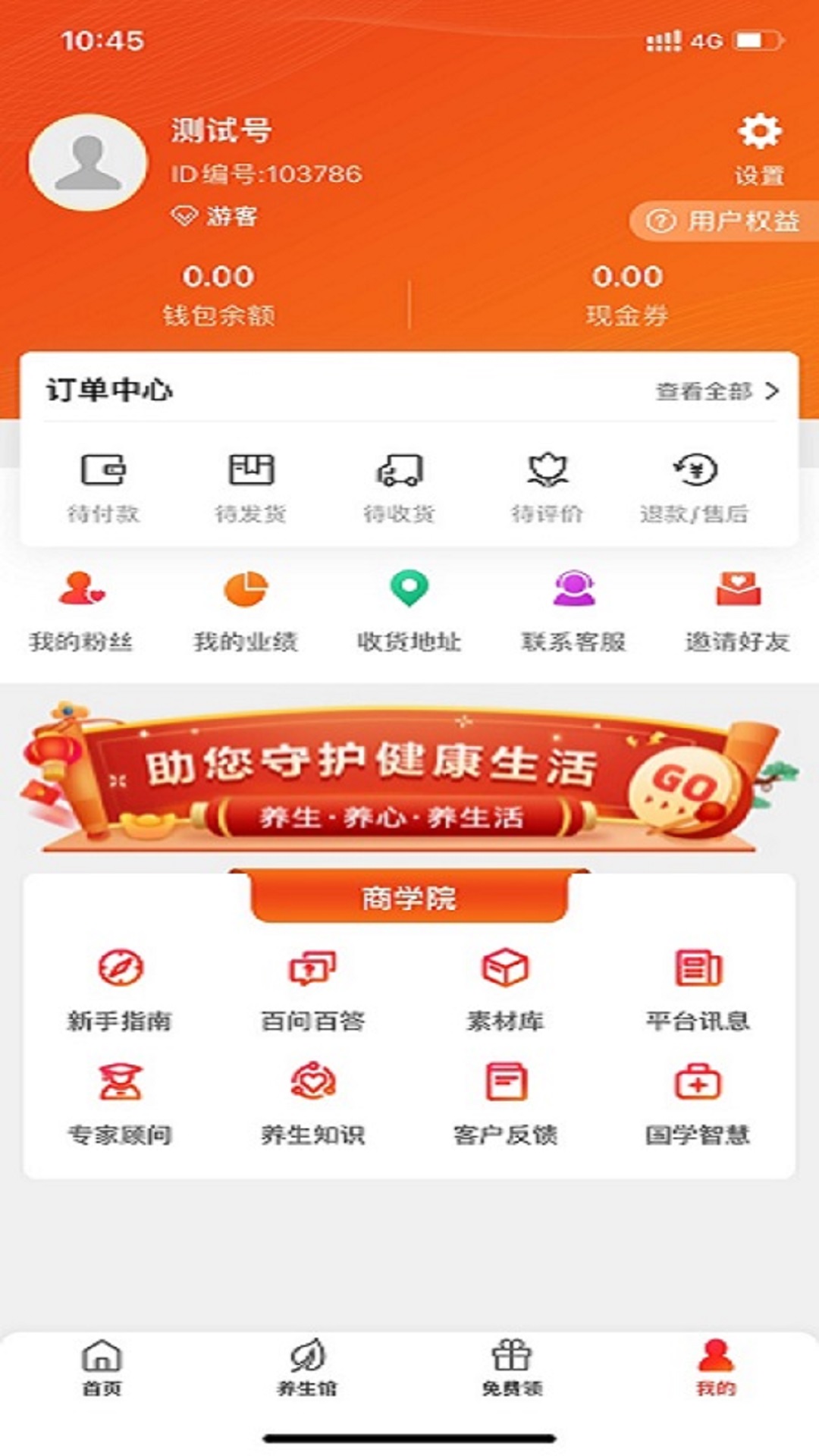Image resolution: width=819 pixels, height=1456 pixels.
Task: Open 专家顾问 expert advisor
Action: coord(120,1102)
